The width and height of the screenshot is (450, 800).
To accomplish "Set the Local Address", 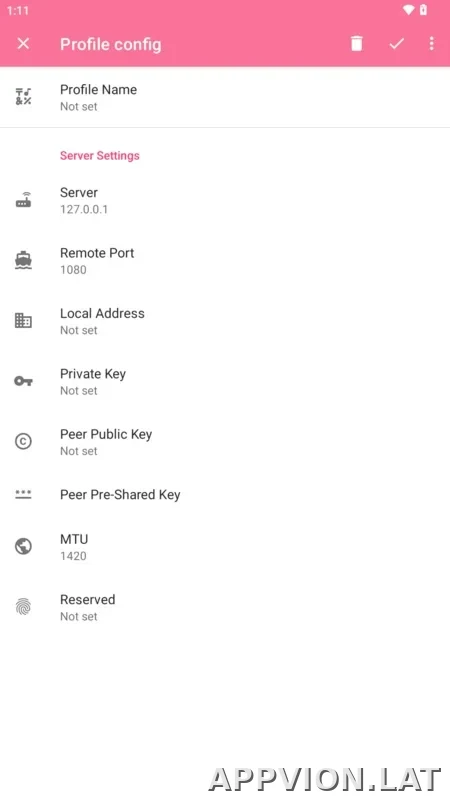I will point(225,321).
